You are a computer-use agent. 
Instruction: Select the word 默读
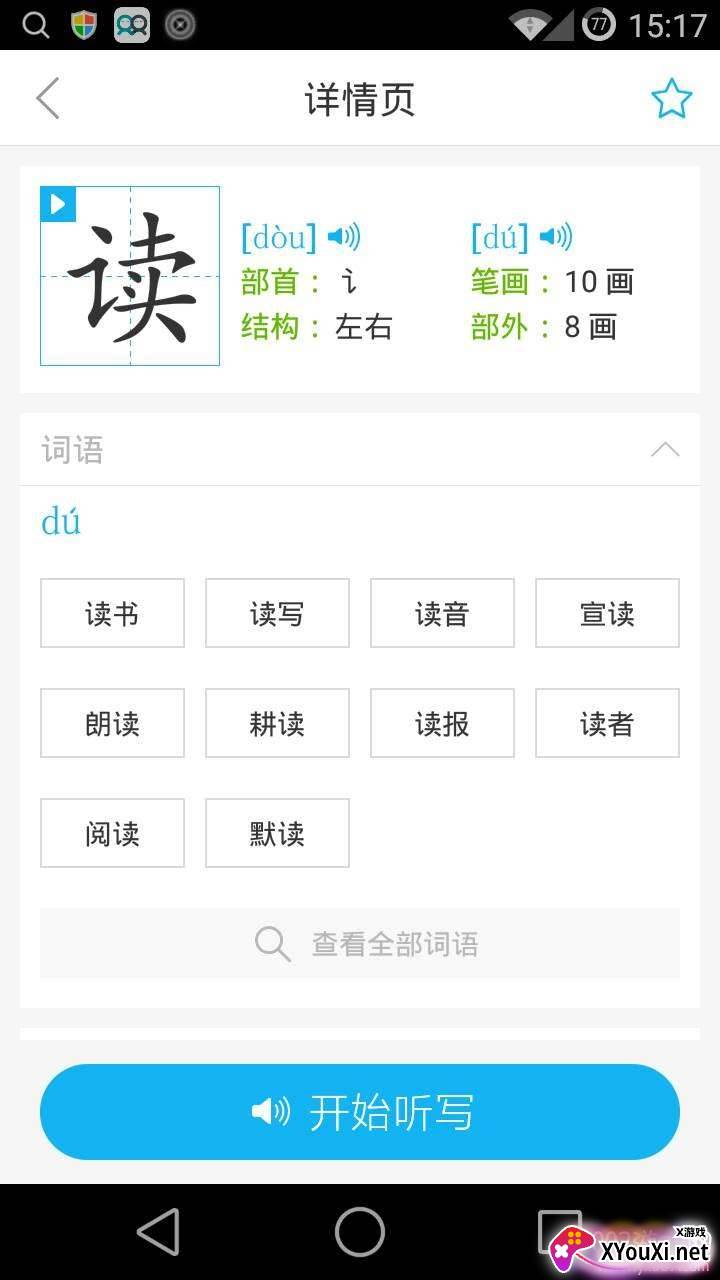277,833
